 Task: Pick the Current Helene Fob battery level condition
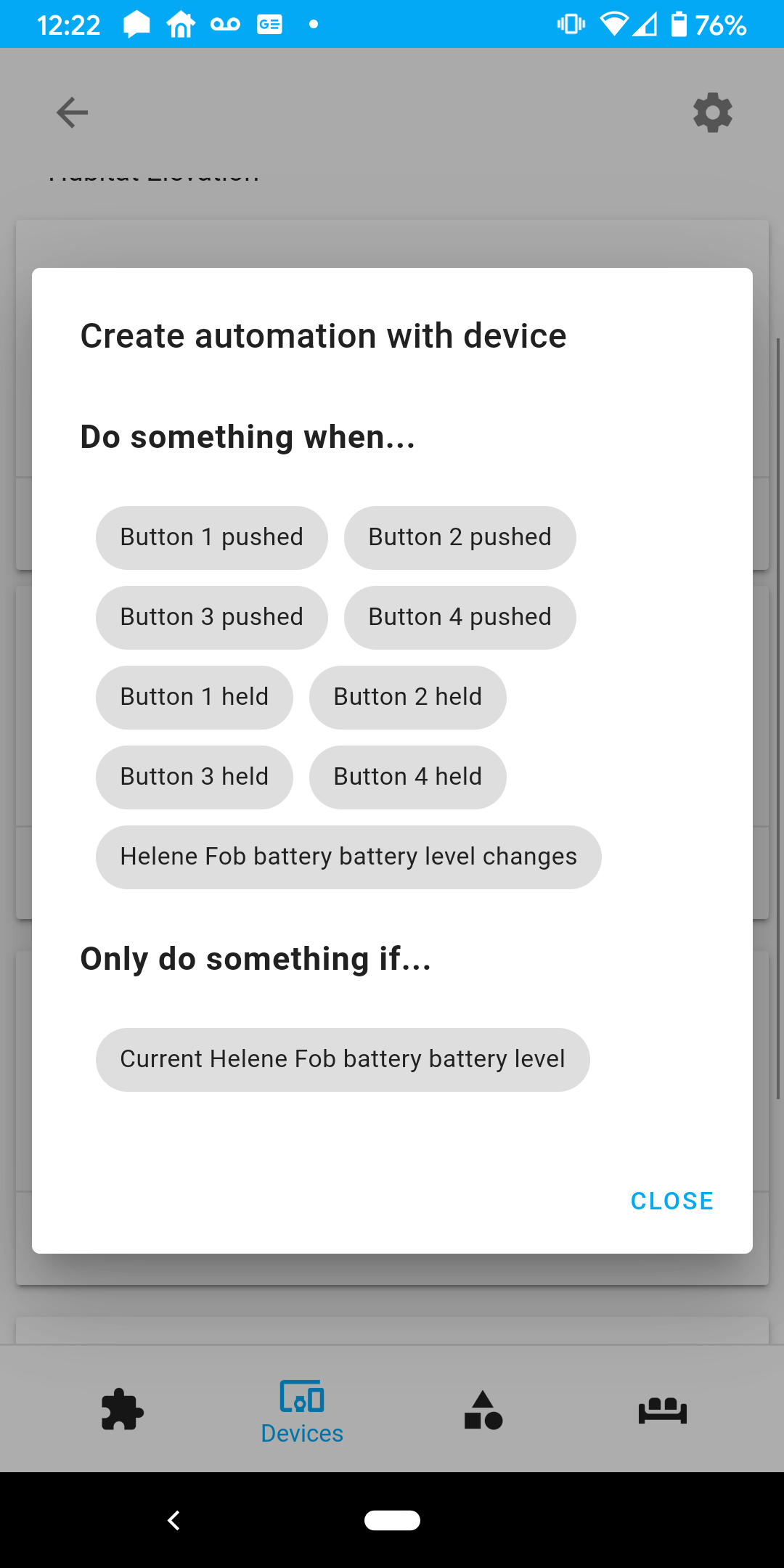click(343, 1059)
